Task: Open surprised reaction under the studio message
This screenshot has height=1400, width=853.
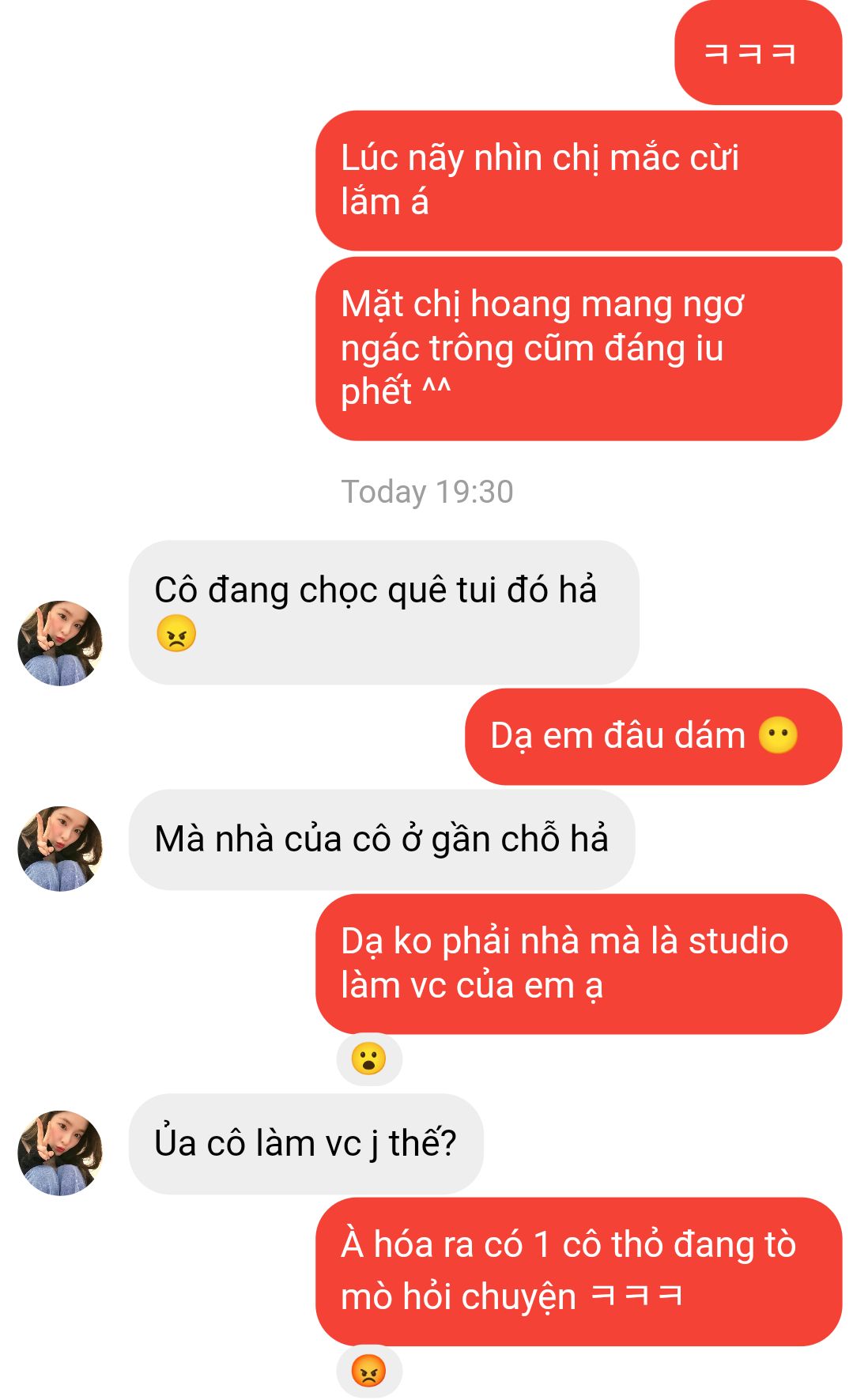Action: coord(369,1058)
